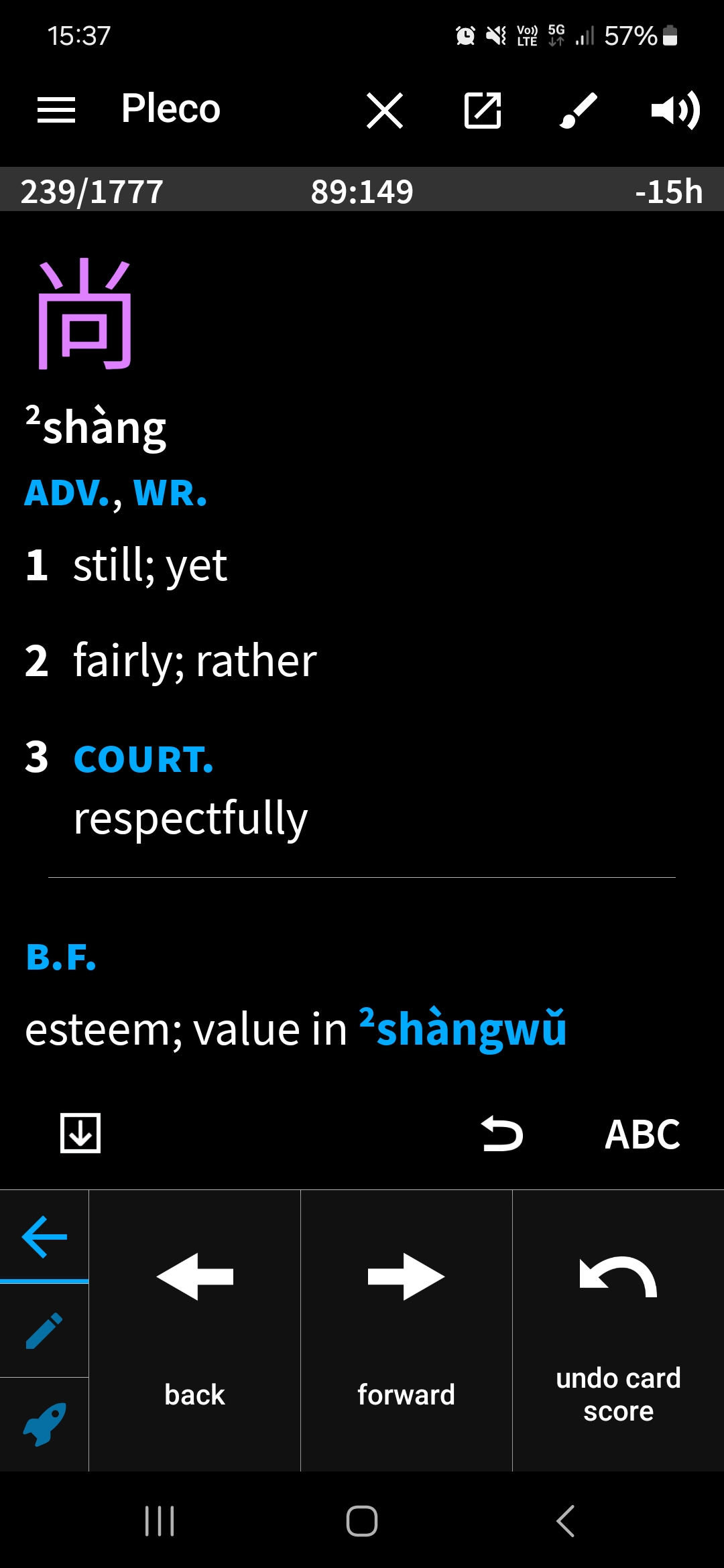Viewport: 724px width, 1568px height.
Task: Open this entry in the dictionary
Action: [483, 110]
